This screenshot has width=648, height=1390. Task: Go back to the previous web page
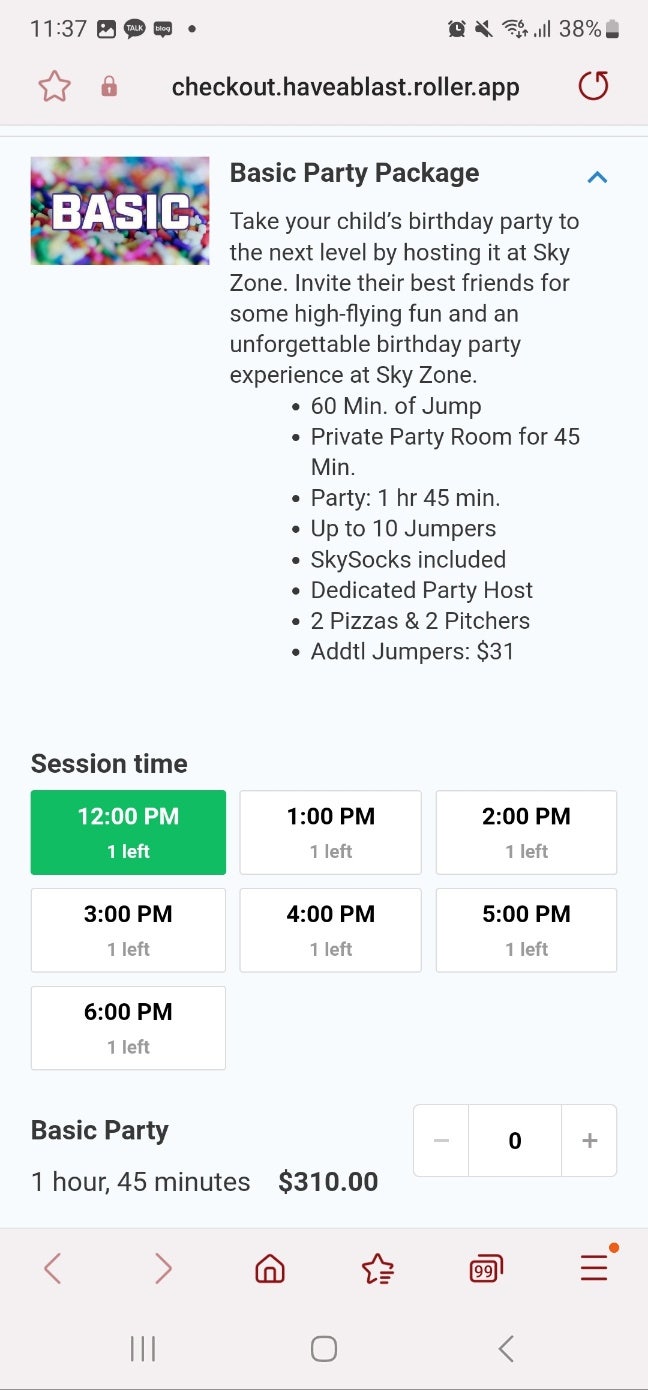(53, 1269)
